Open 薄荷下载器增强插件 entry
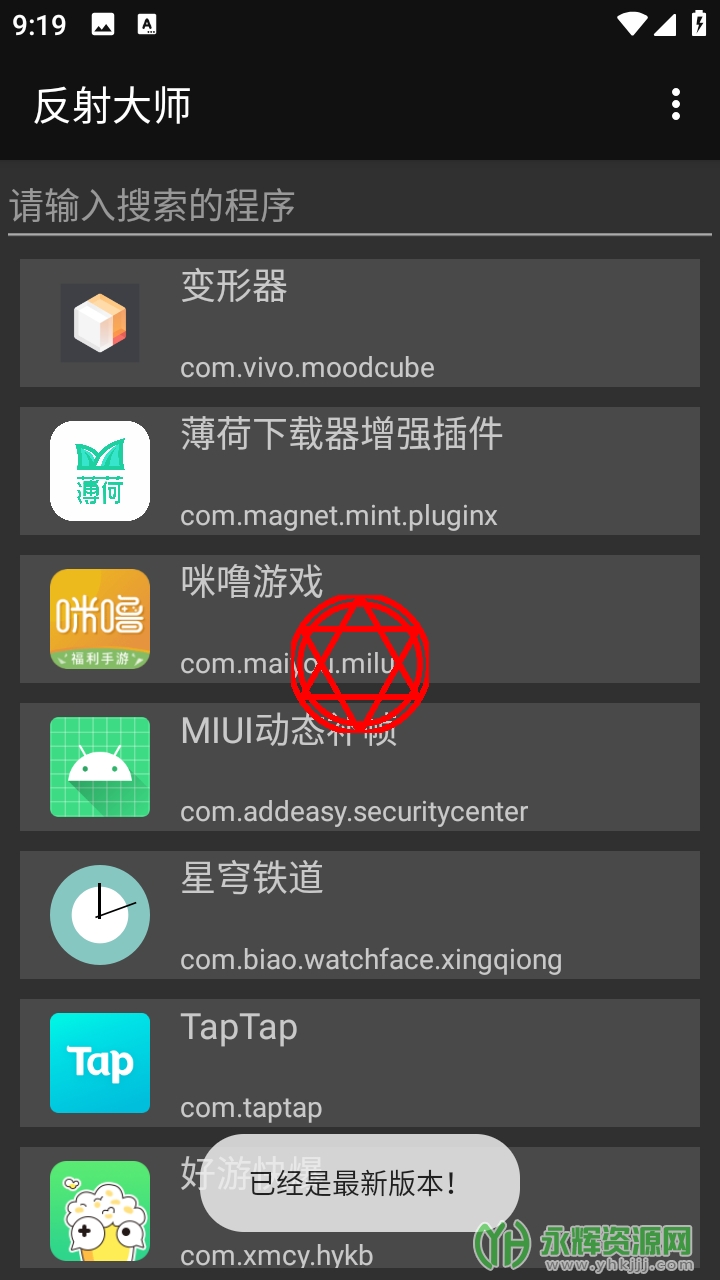Screen dimensions: 720x1280 359,471
